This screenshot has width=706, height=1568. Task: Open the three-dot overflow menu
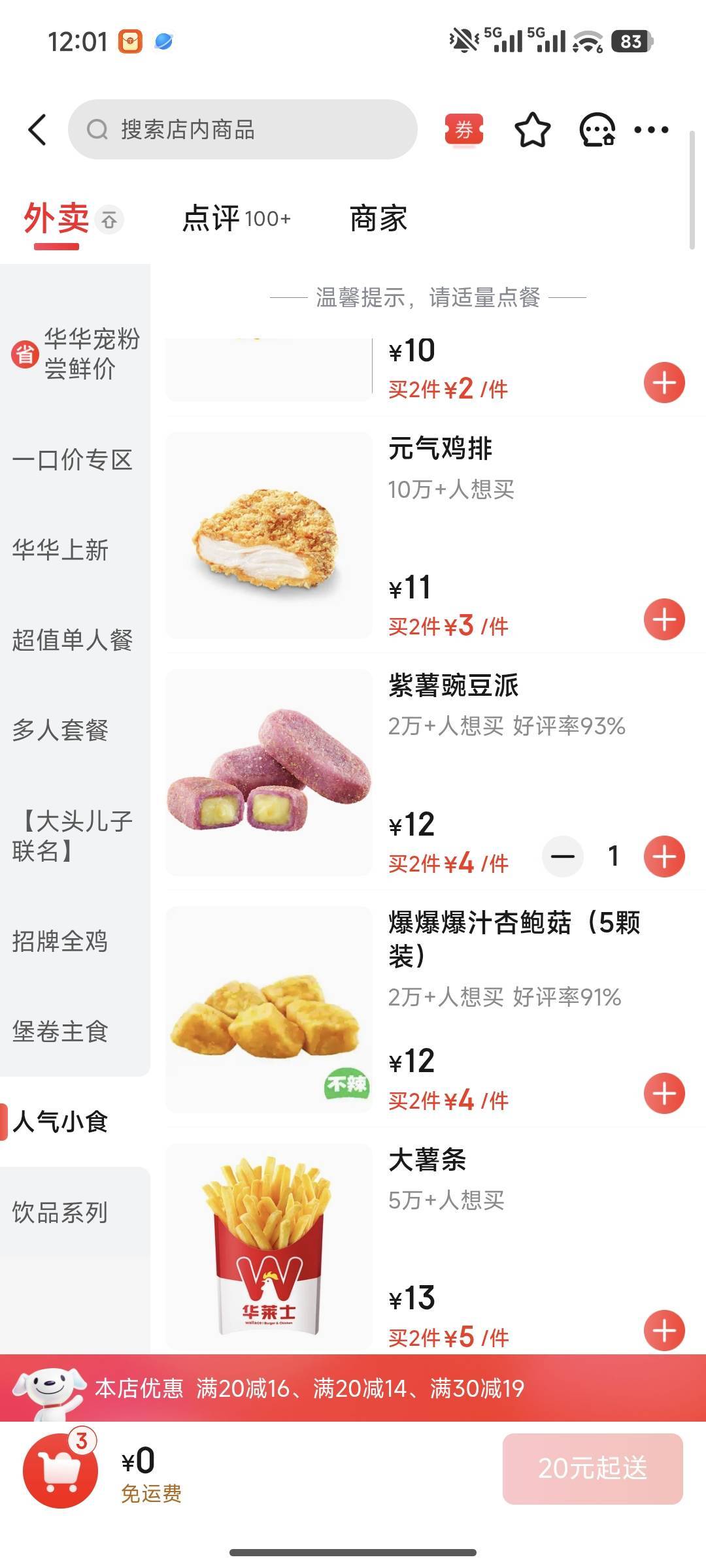651,129
